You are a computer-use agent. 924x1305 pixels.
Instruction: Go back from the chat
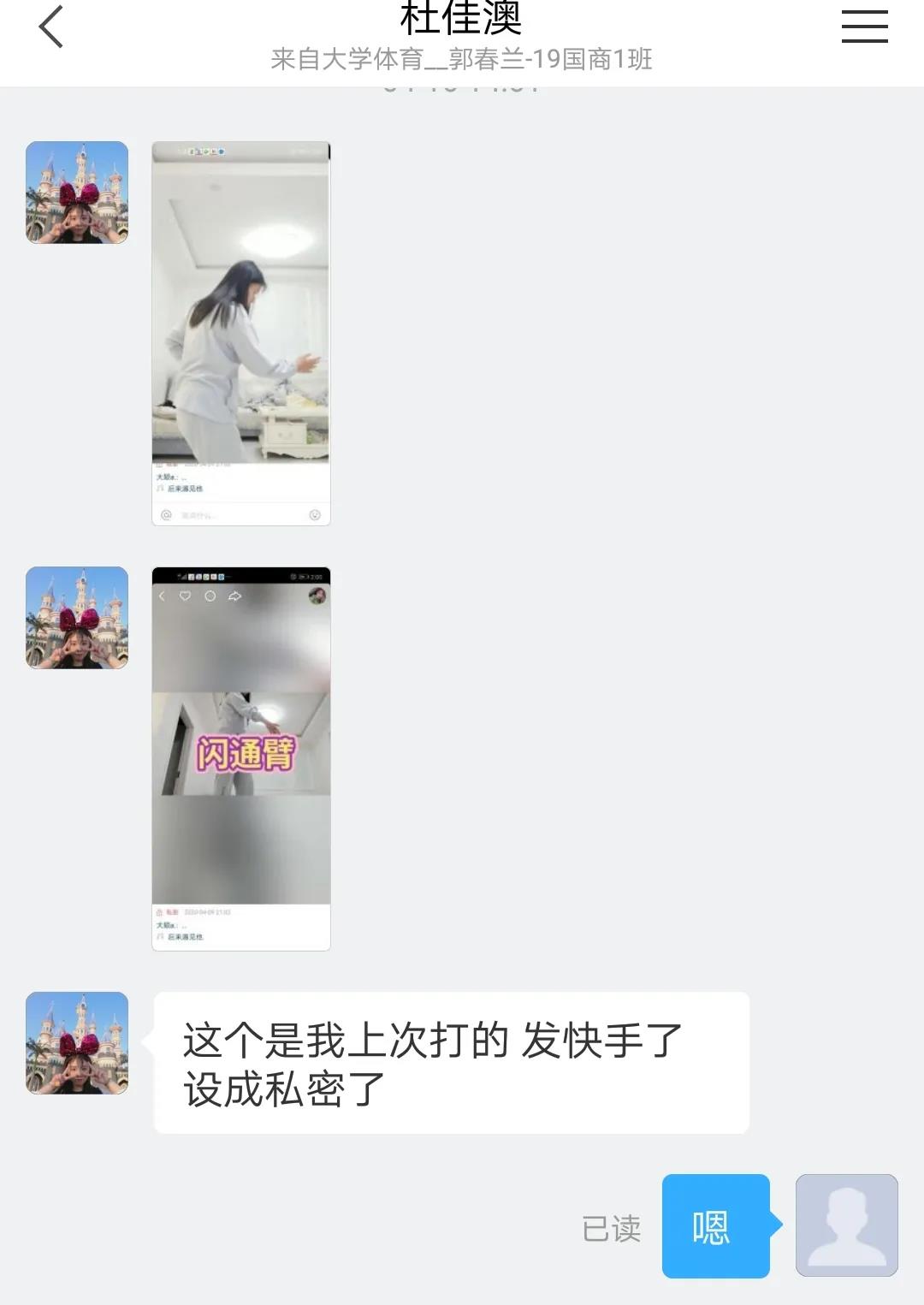(51, 27)
